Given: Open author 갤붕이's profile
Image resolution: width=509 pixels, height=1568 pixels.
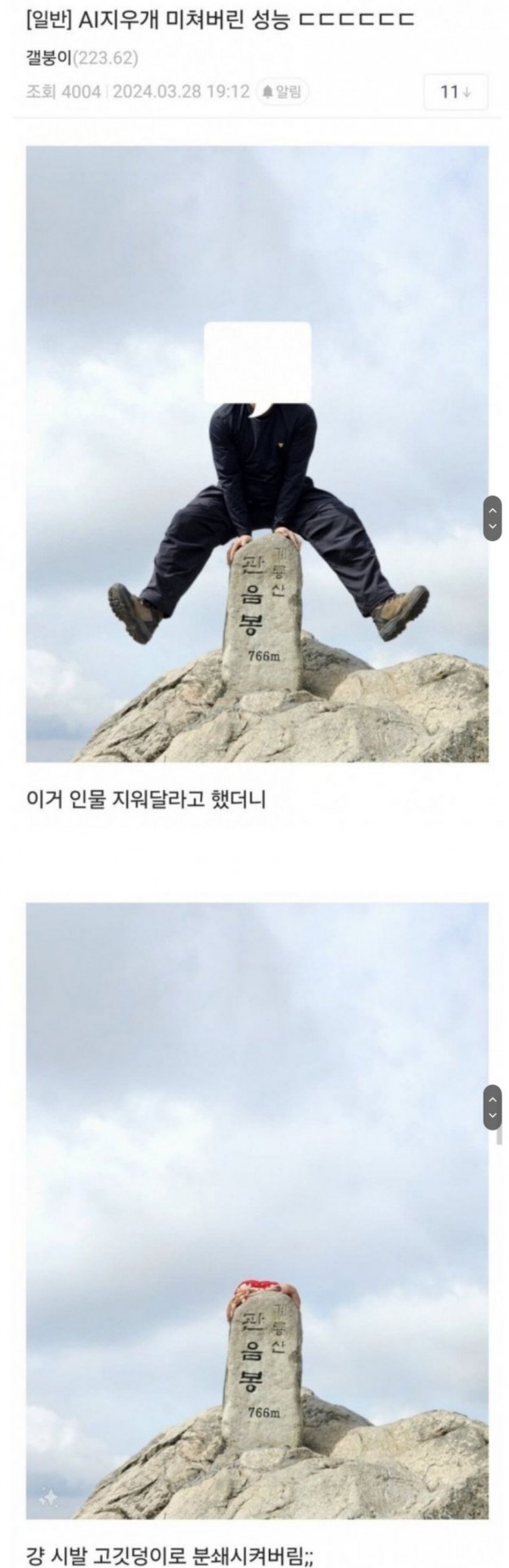Looking at the screenshot, I should (51, 59).
